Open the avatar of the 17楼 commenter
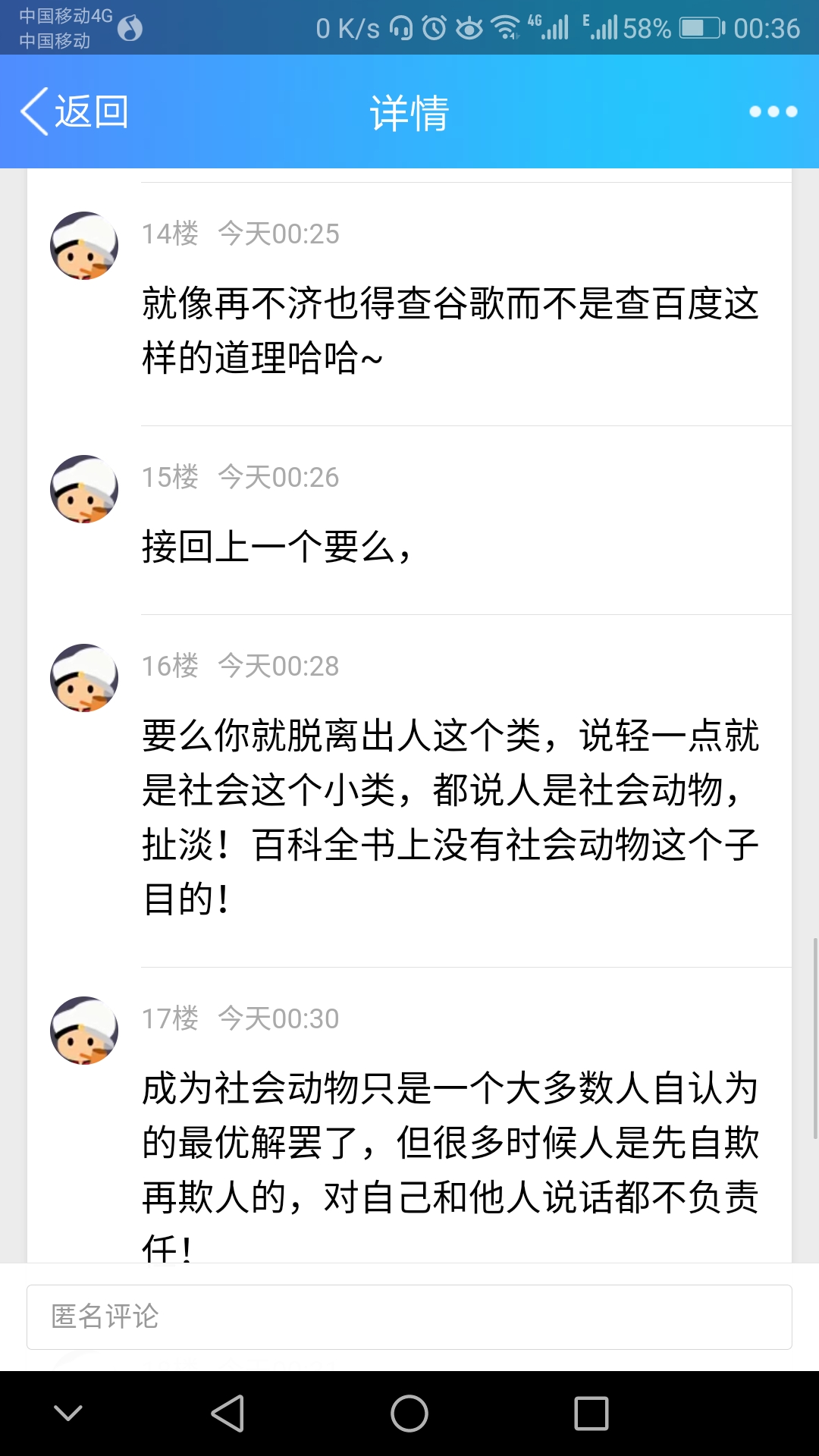Screen dimensions: 819x1456 coord(84,1031)
